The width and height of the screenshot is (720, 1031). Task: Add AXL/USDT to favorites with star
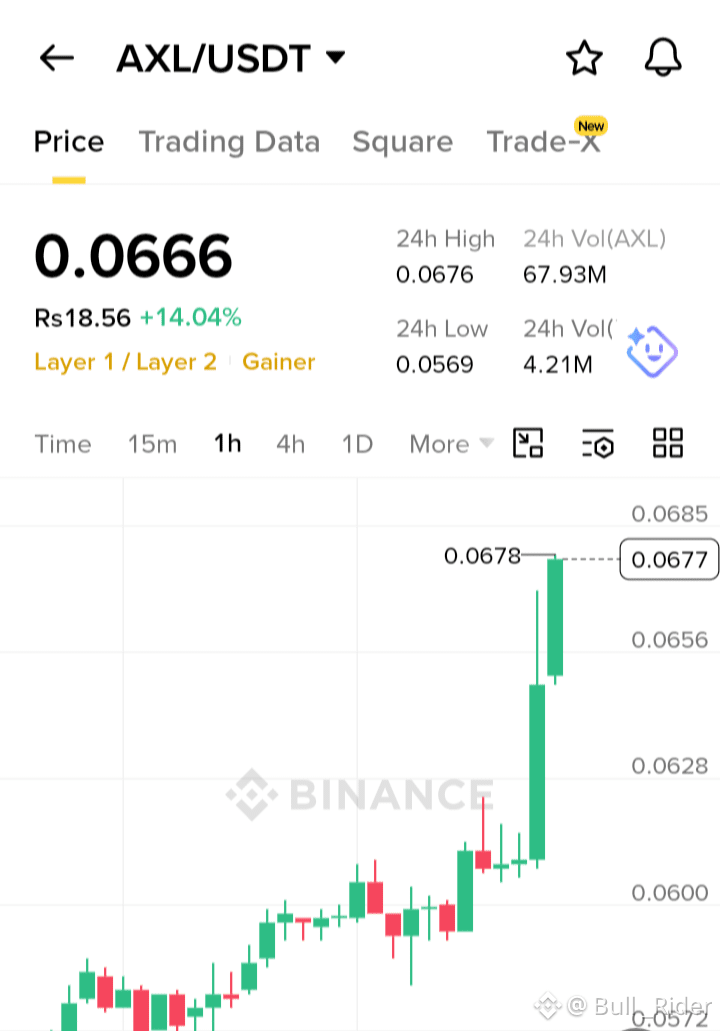(584, 58)
